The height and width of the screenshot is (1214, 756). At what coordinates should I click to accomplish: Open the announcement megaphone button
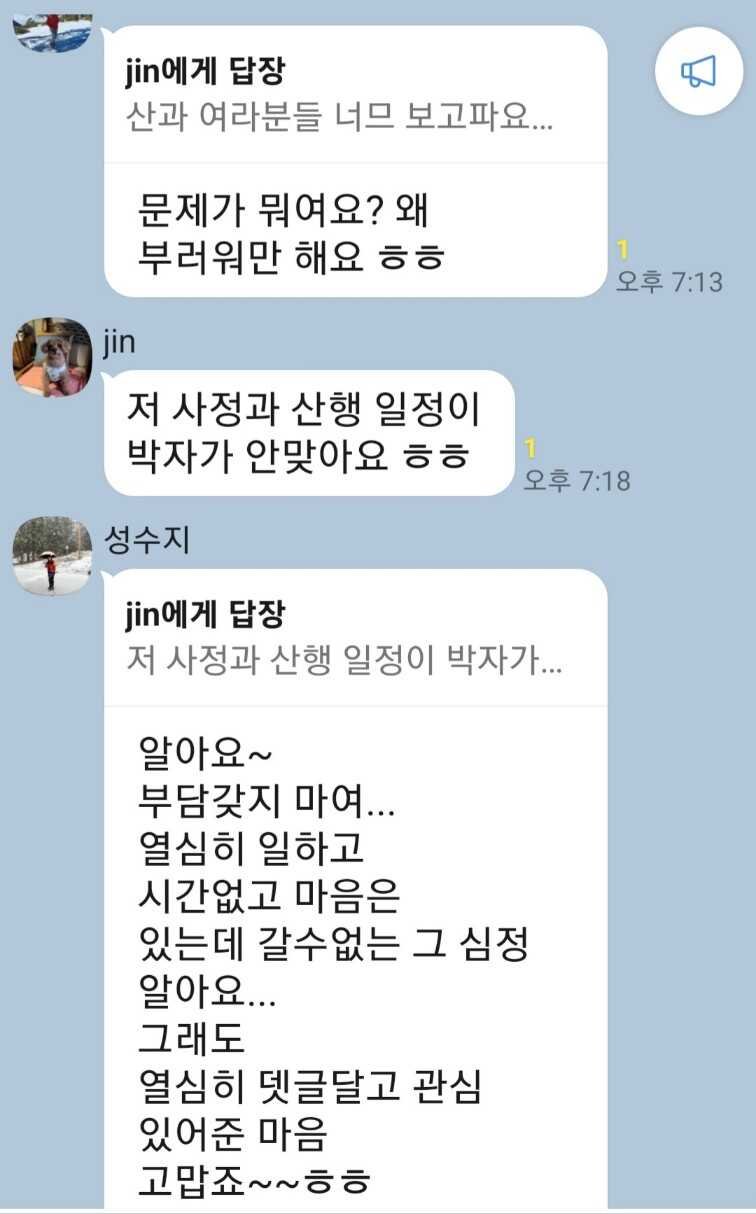pyautogui.click(x=699, y=72)
